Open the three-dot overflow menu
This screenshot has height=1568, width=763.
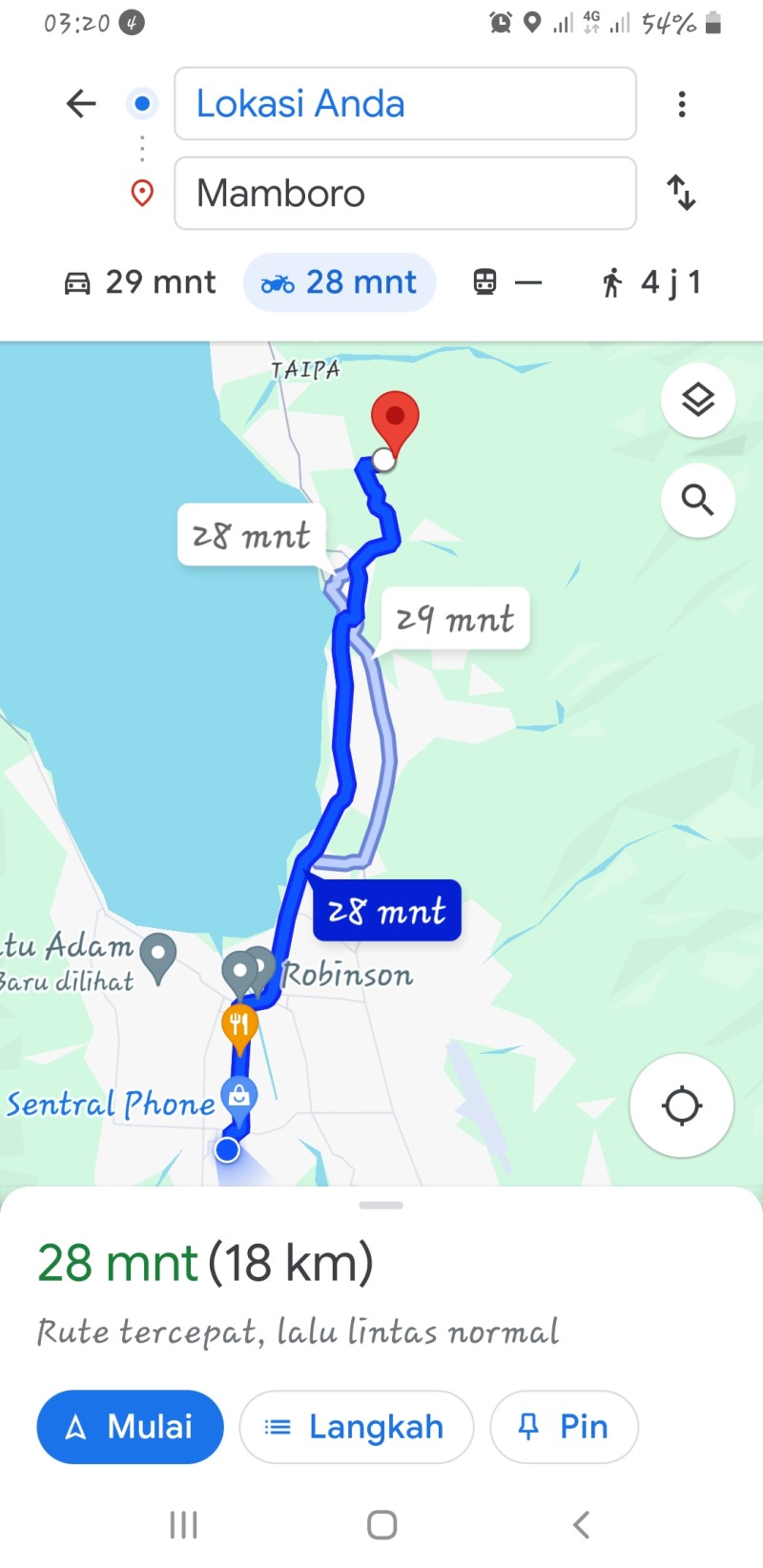point(681,104)
